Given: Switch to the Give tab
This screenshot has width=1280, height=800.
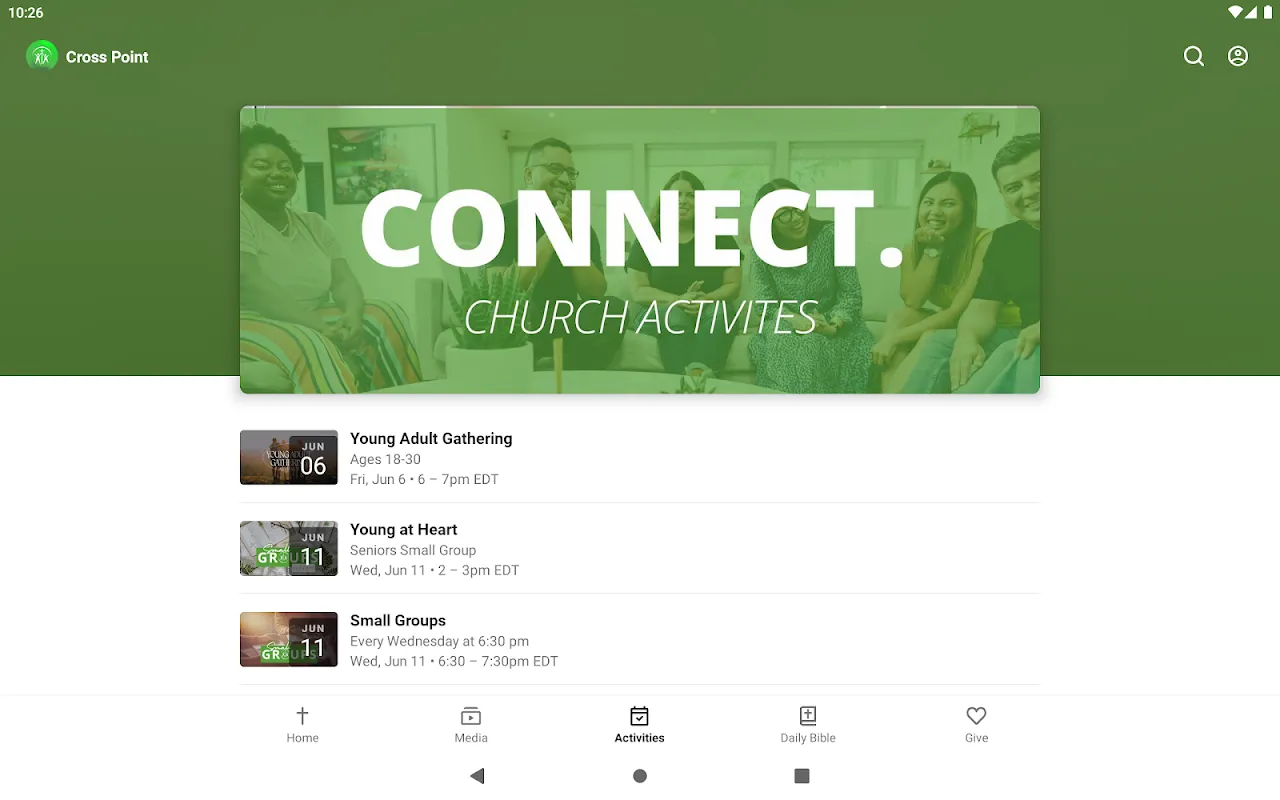Looking at the screenshot, I should tap(977, 725).
